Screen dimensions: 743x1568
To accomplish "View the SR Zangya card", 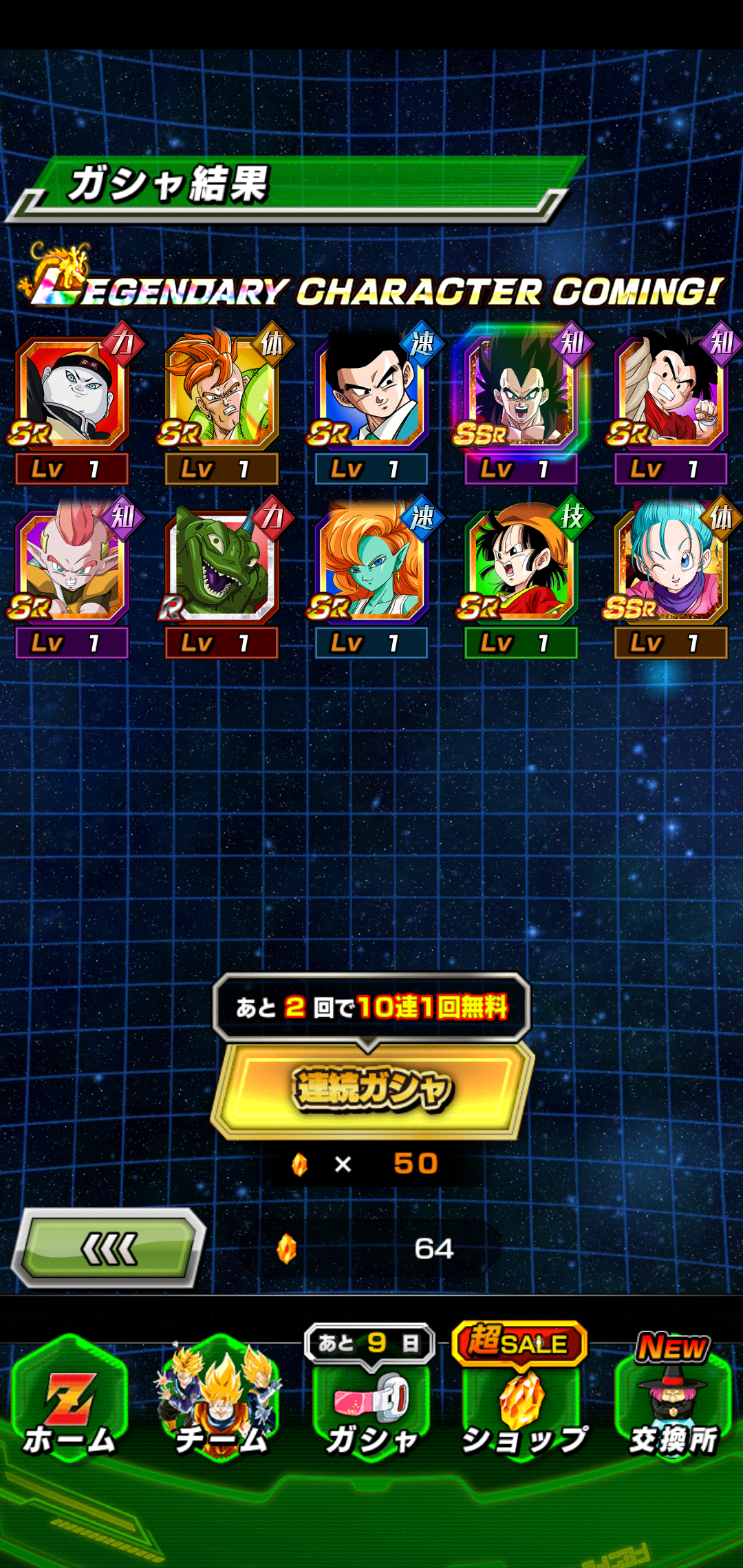I will click(x=371, y=565).
